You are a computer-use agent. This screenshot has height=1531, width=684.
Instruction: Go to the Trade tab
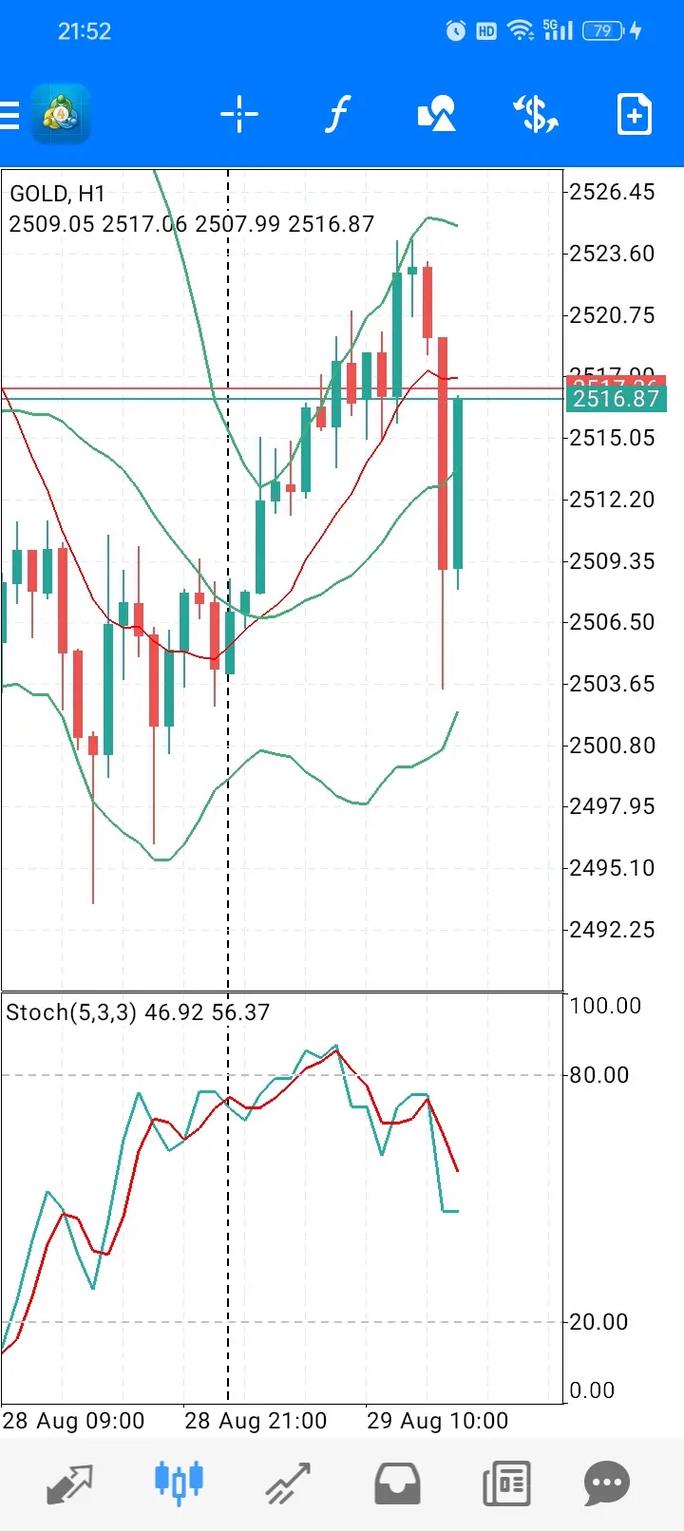click(288, 1483)
